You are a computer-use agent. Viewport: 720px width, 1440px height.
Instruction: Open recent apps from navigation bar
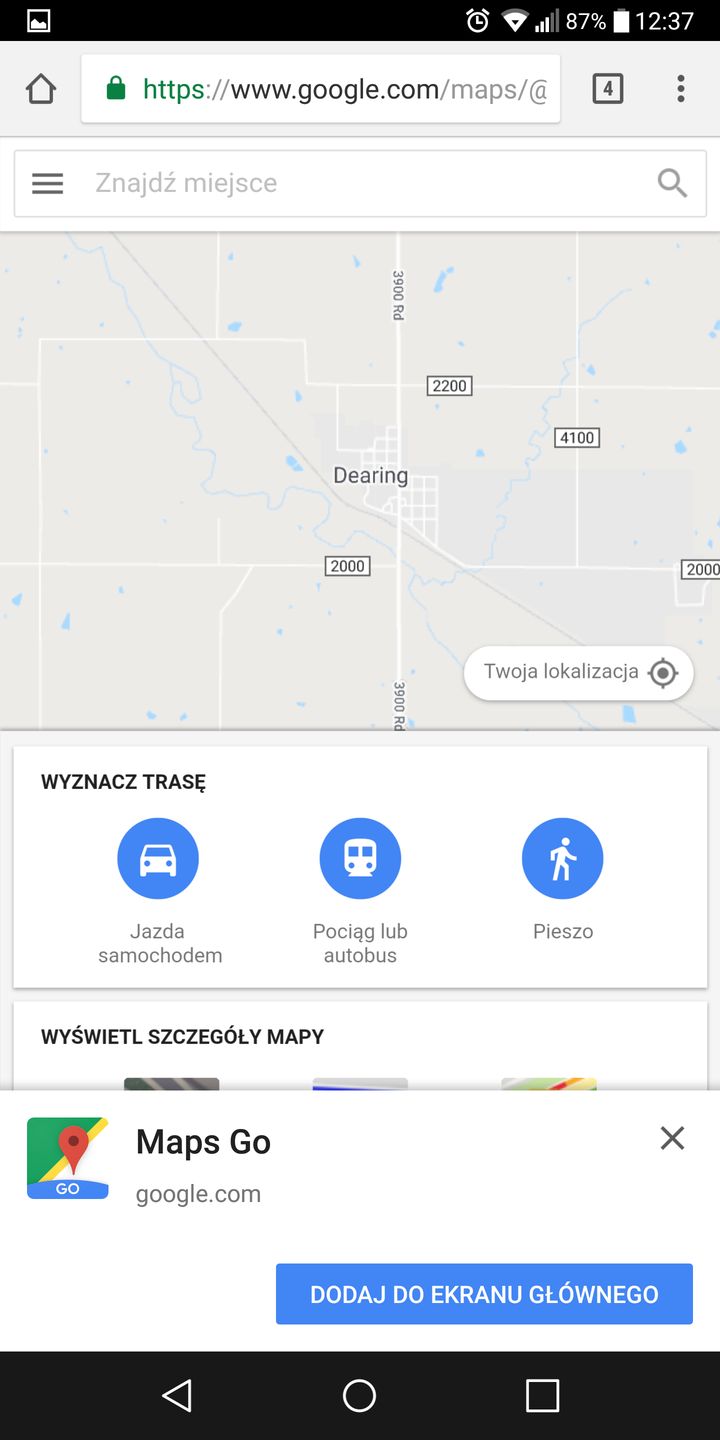[x=542, y=1396]
